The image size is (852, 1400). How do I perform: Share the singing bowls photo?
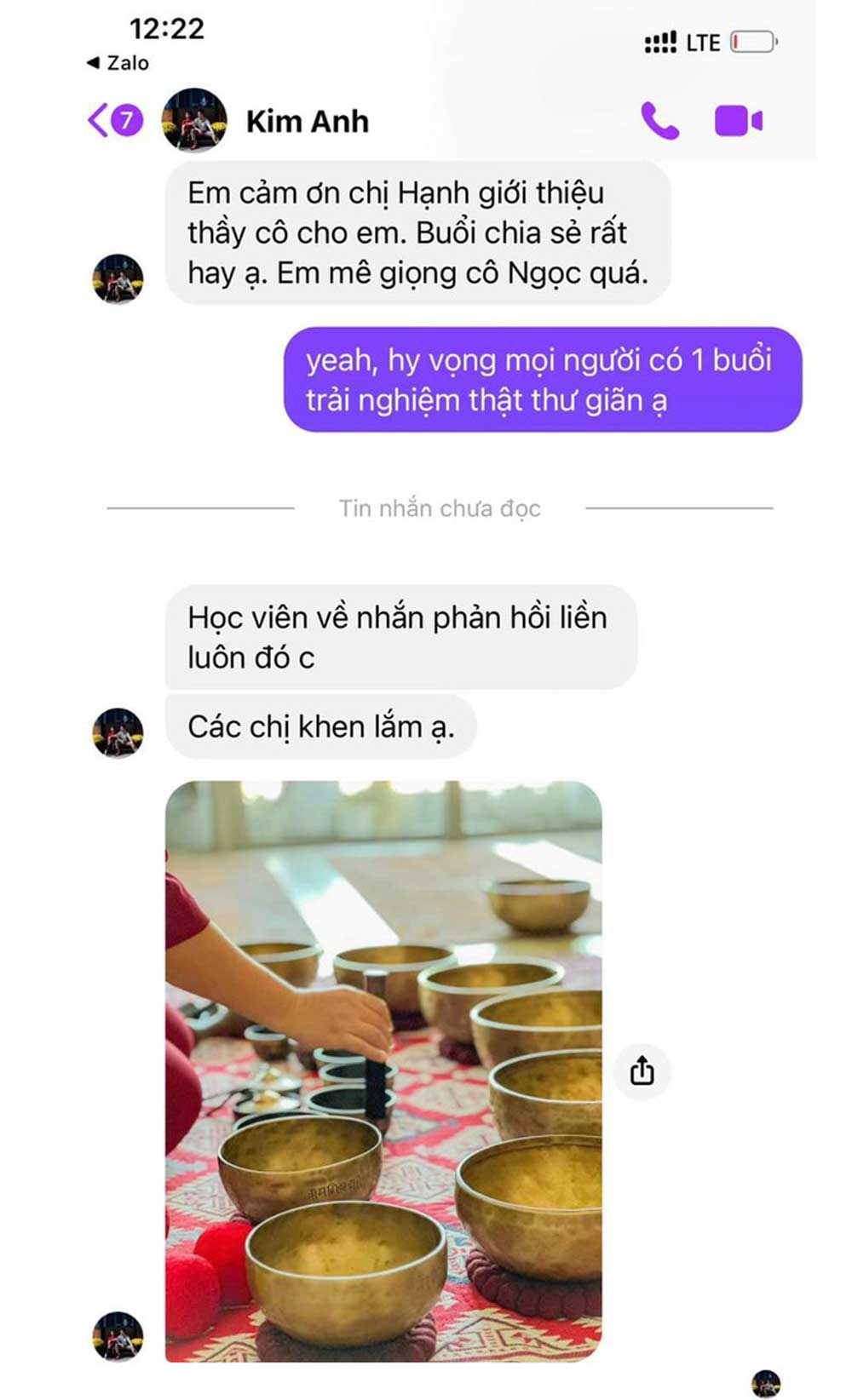click(642, 1070)
